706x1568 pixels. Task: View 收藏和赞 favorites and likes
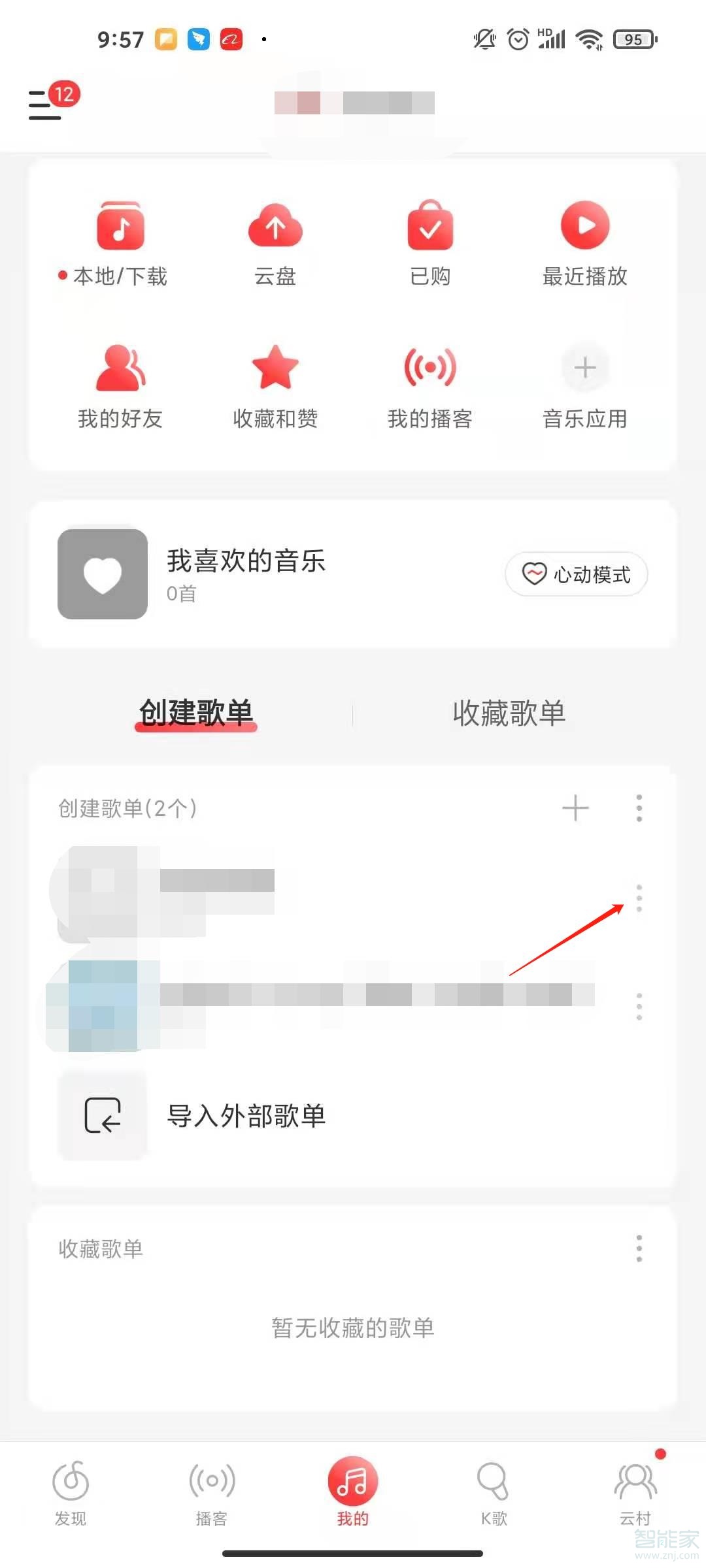(275, 385)
